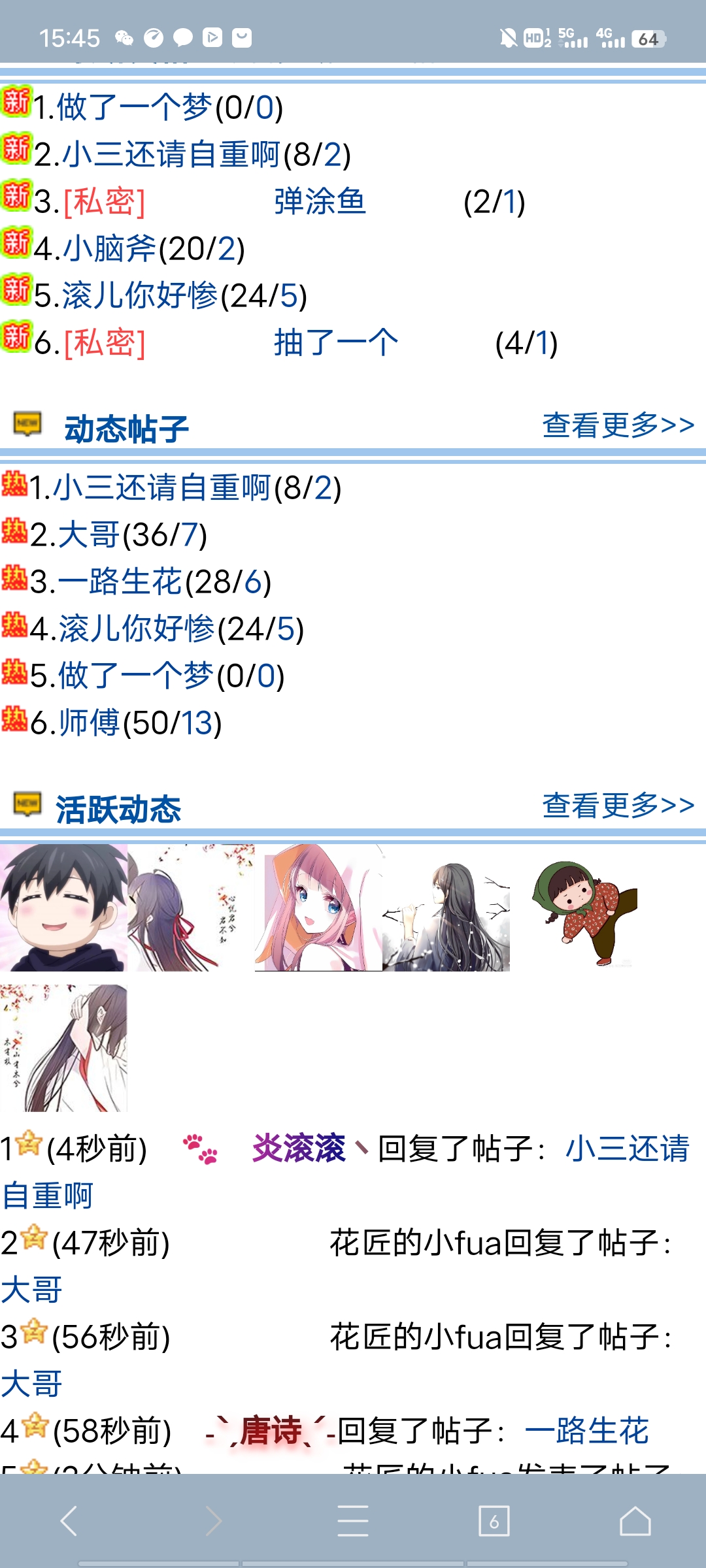This screenshot has height=1568, width=706.
Task: Open the new post 小脑斧
Action: [x=110, y=249]
